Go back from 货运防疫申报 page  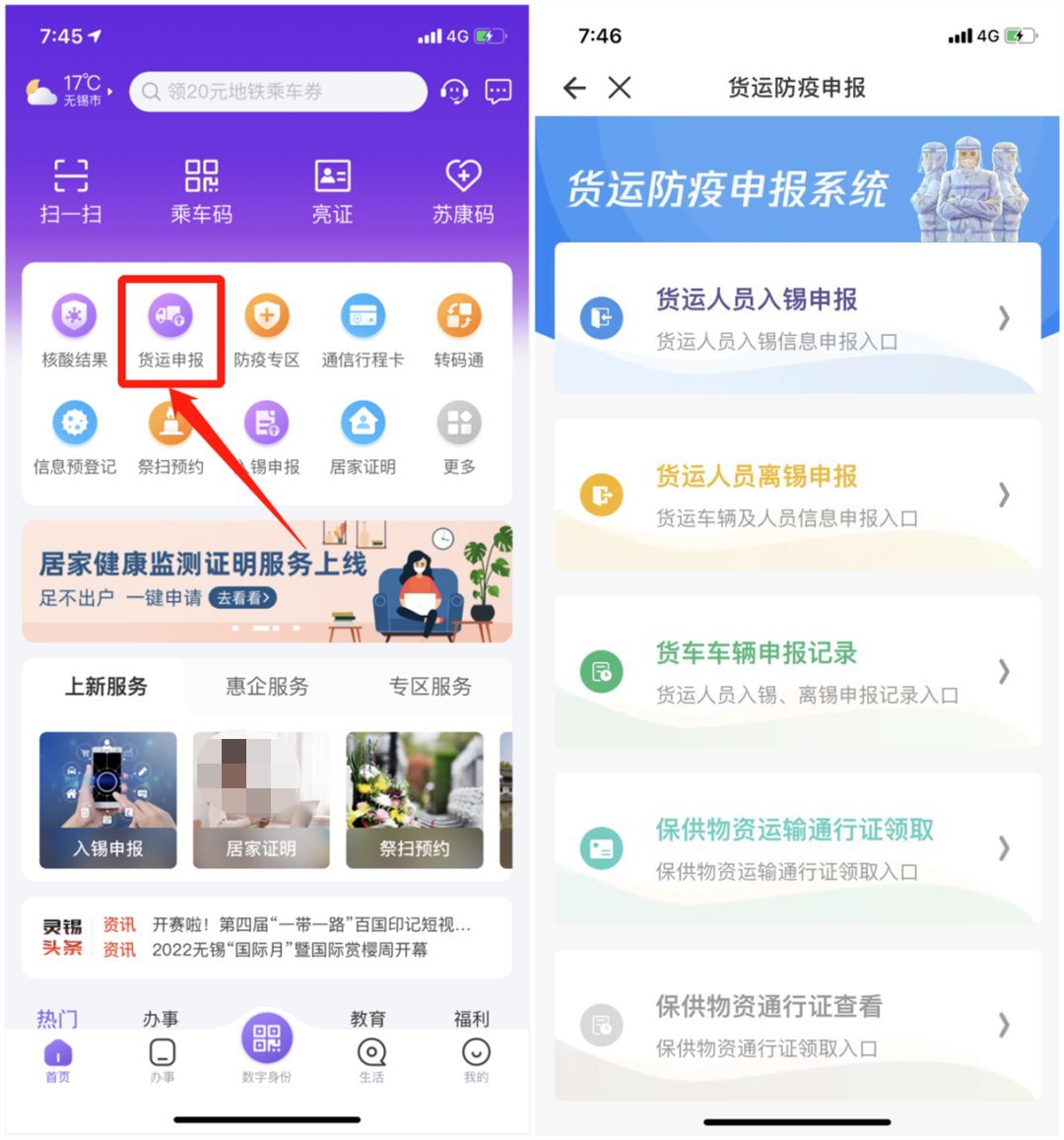point(574,89)
